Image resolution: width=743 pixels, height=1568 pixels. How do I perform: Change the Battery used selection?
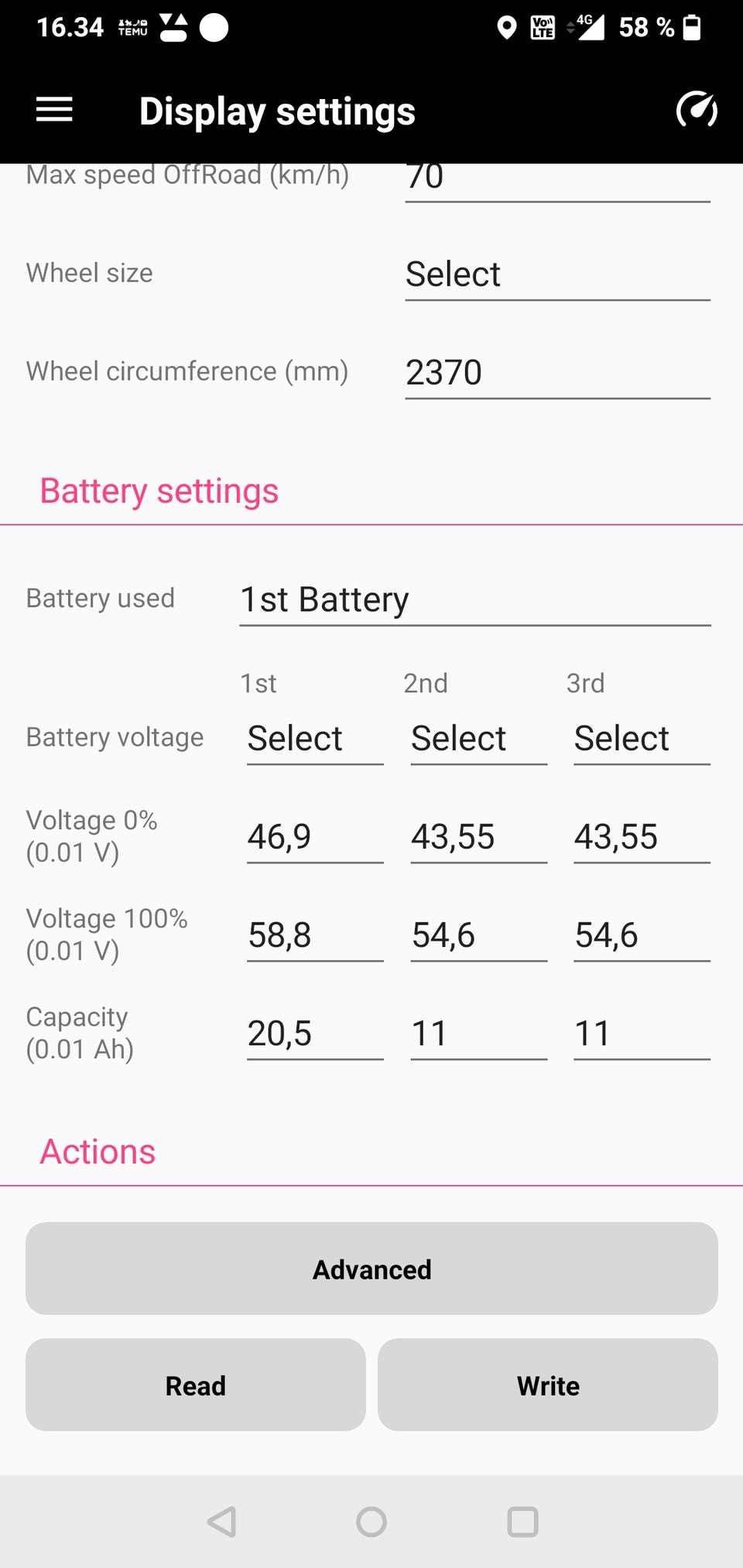tap(474, 600)
